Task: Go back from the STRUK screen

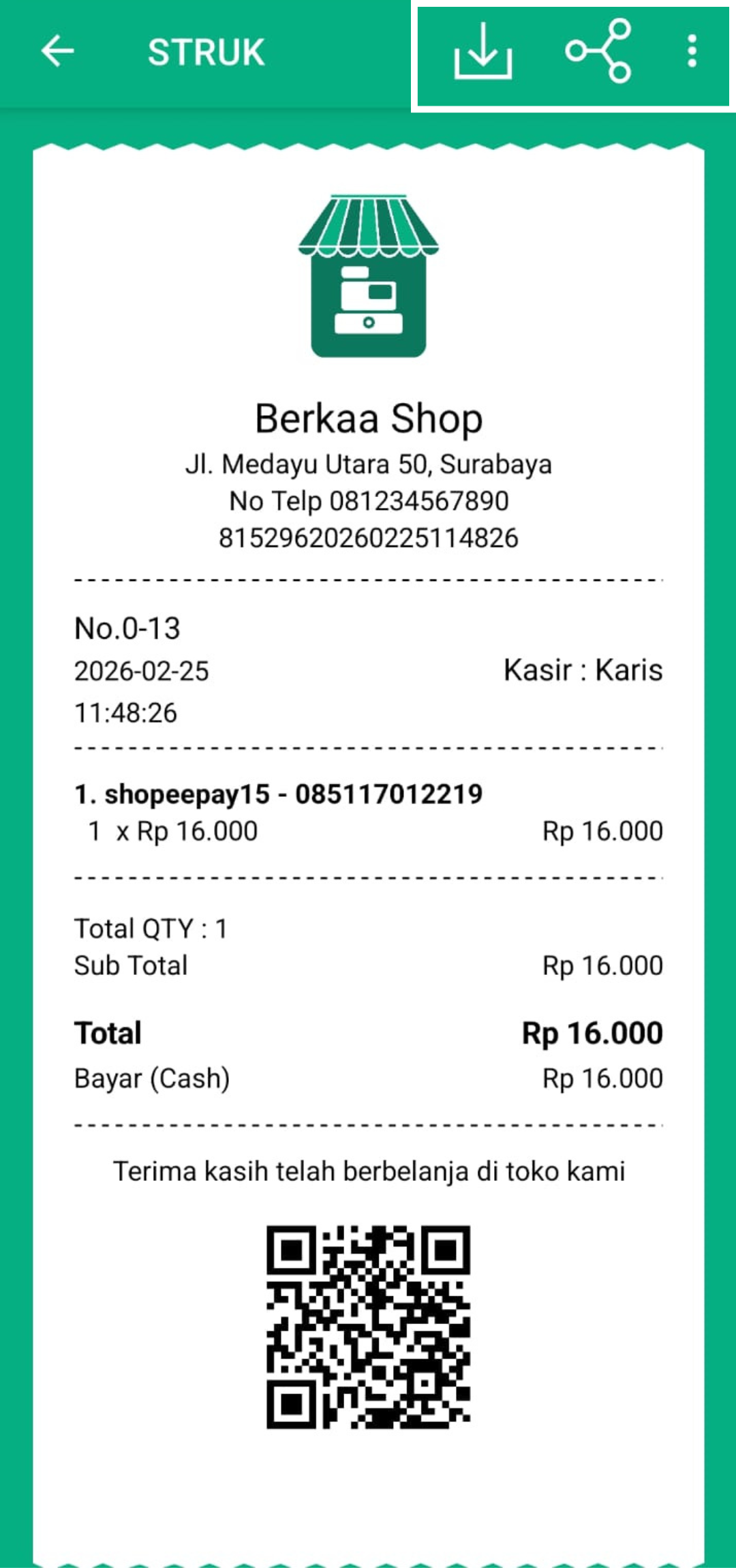Action: pyautogui.click(x=57, y=52)
